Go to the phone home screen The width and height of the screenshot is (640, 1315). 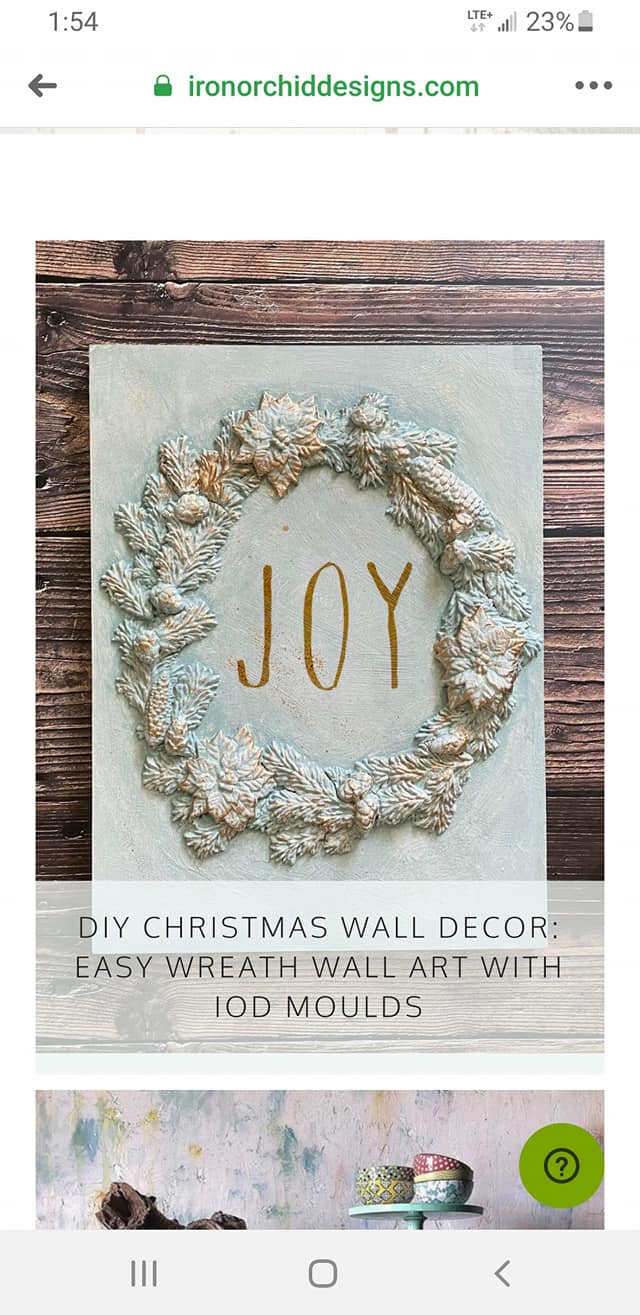coord(322,1273)
